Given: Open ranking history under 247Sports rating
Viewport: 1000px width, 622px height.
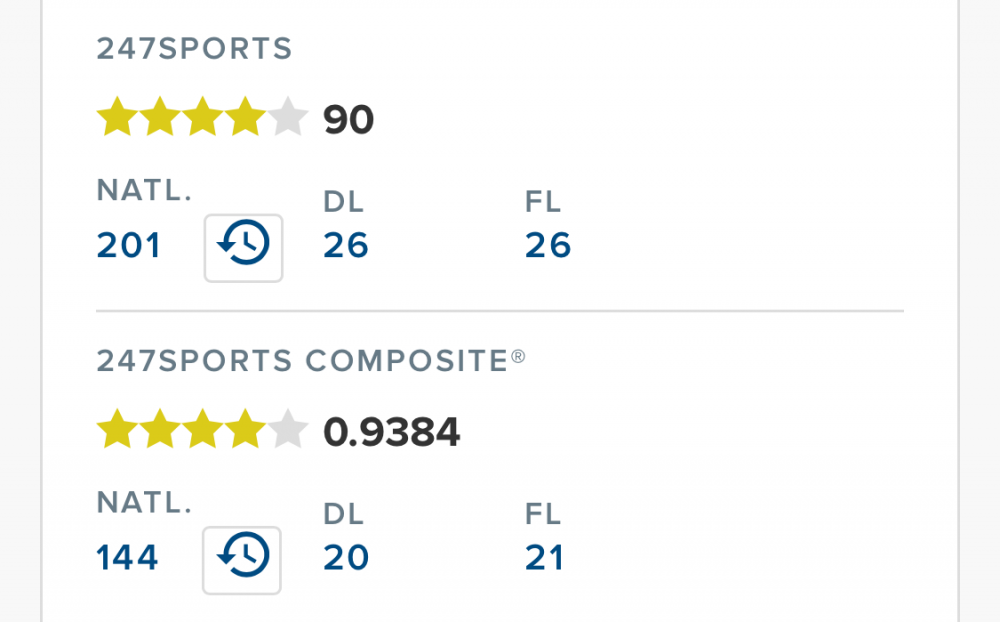Looking at the screenshot, I should coord(243,247).
